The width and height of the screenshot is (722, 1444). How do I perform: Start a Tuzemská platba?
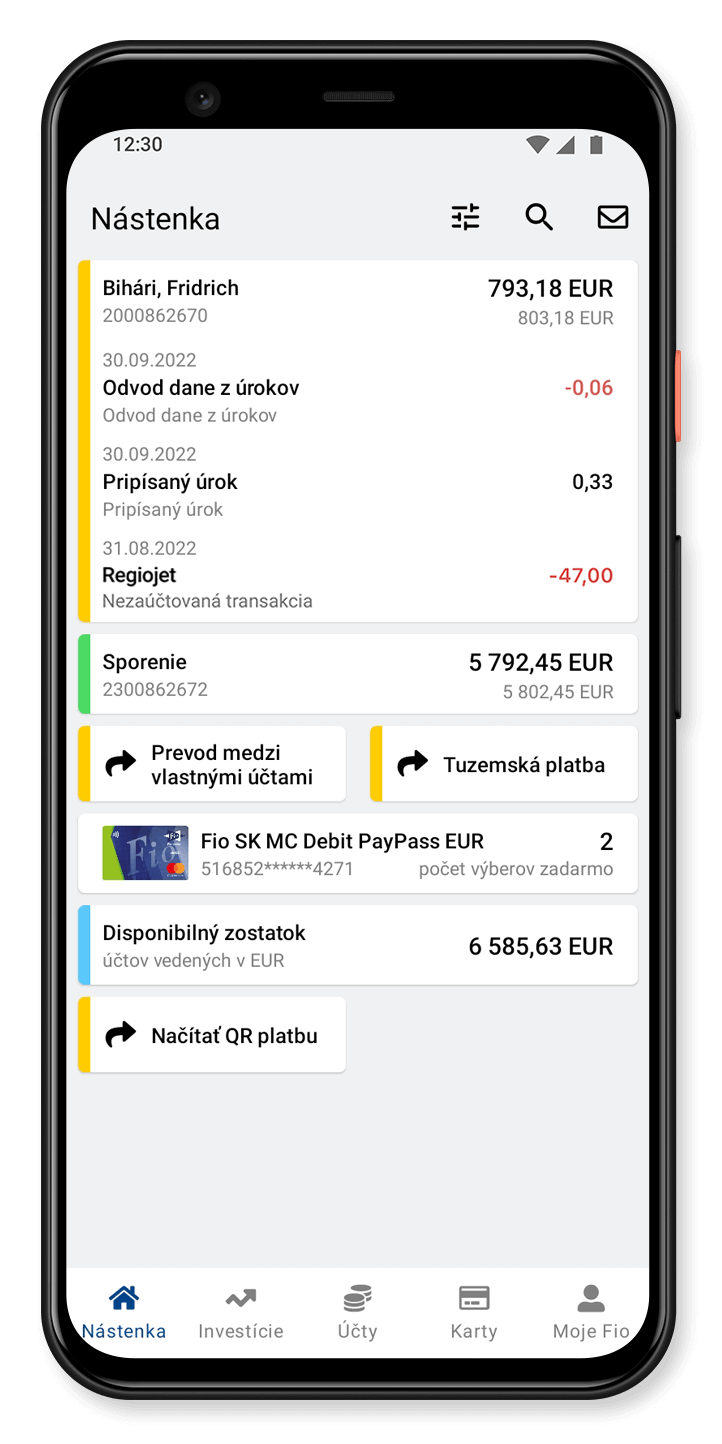pyautogui.click(x=504, y=764)
